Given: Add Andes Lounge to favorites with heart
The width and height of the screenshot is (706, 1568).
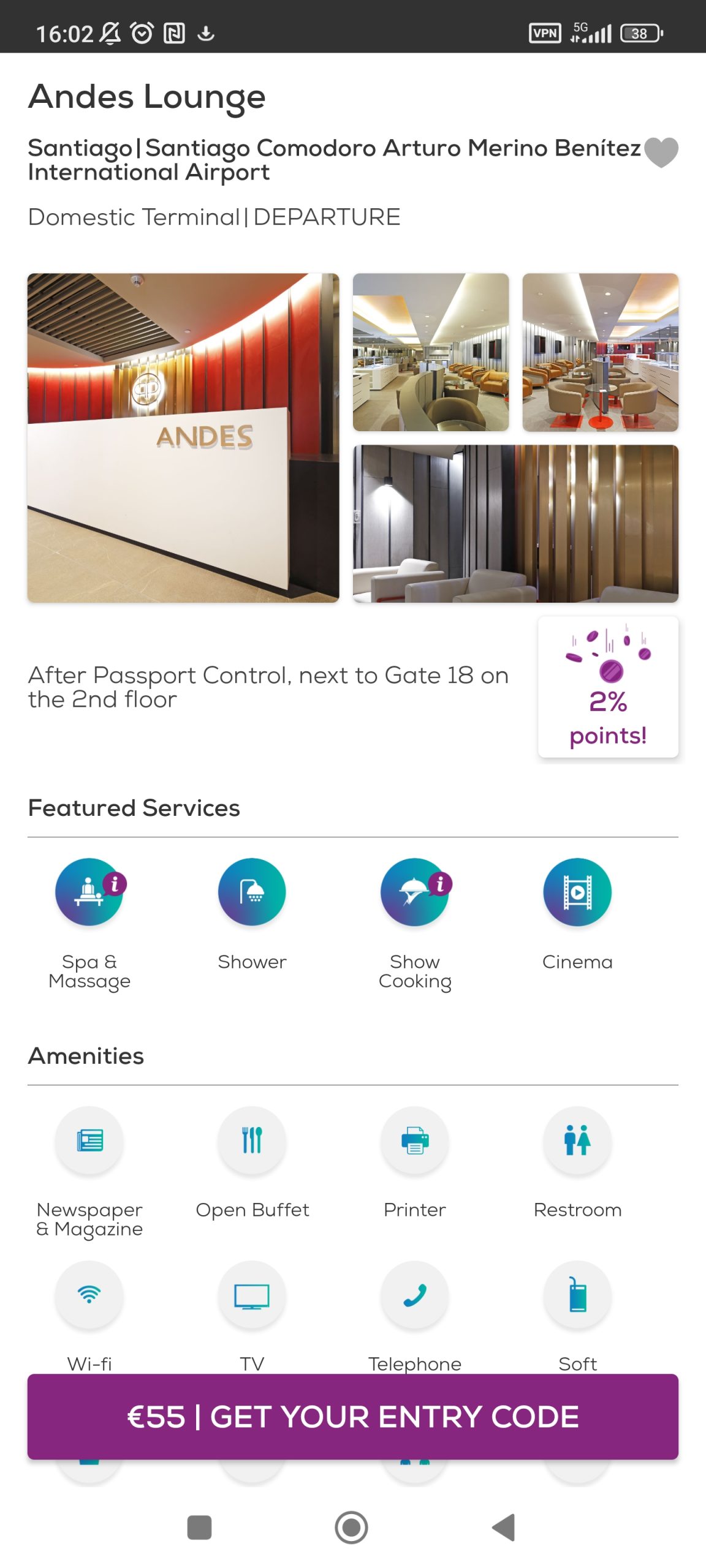Looking at the screenshot, I should tap(661, 152).
